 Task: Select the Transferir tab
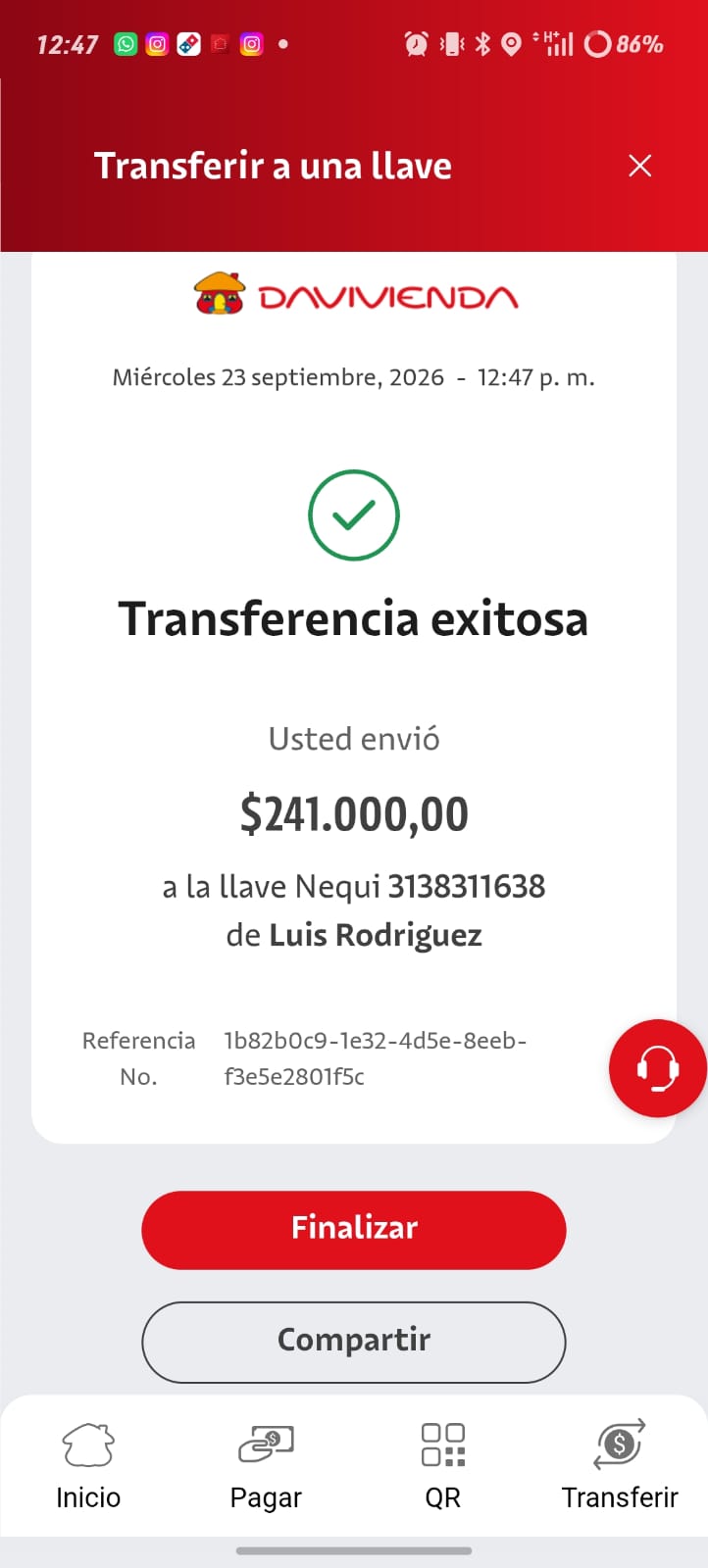tap(620, 1466)
